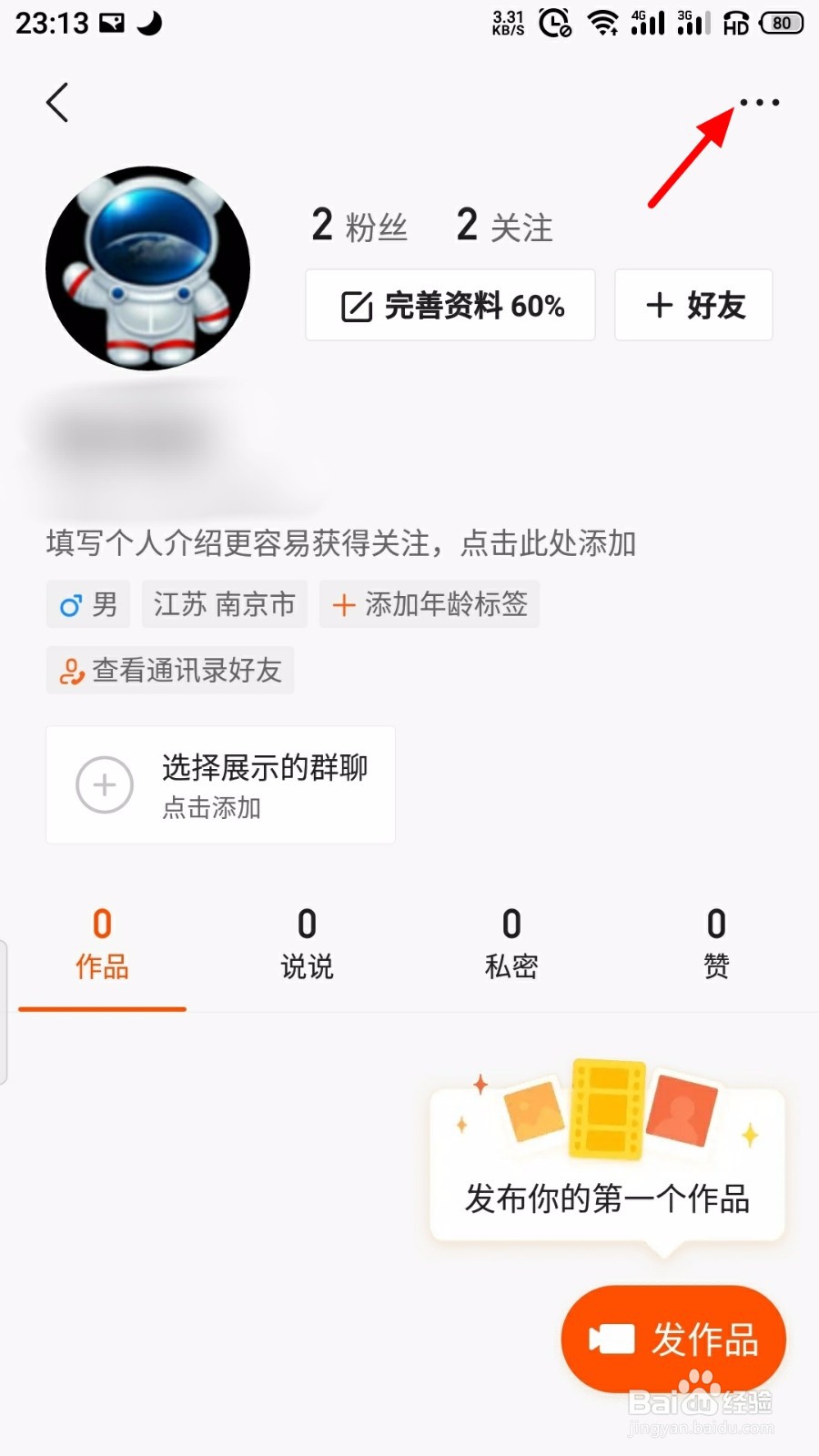Image resolution: width=819 pixels, height=1456 pixels.
Task: Open 江苏 南京市 location tag
Action: click(x=224, y=603)
